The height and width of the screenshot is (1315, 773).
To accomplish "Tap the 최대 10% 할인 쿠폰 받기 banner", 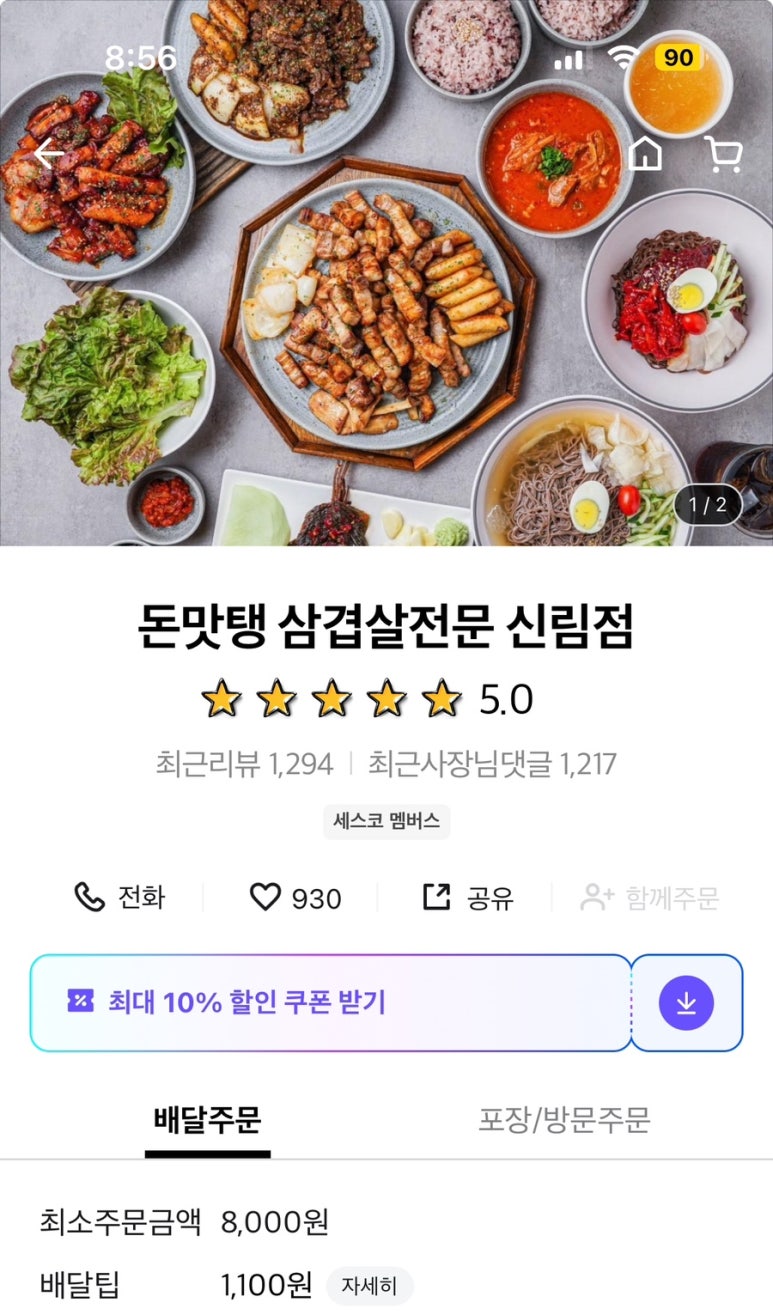I will [x=330, y=1002].
